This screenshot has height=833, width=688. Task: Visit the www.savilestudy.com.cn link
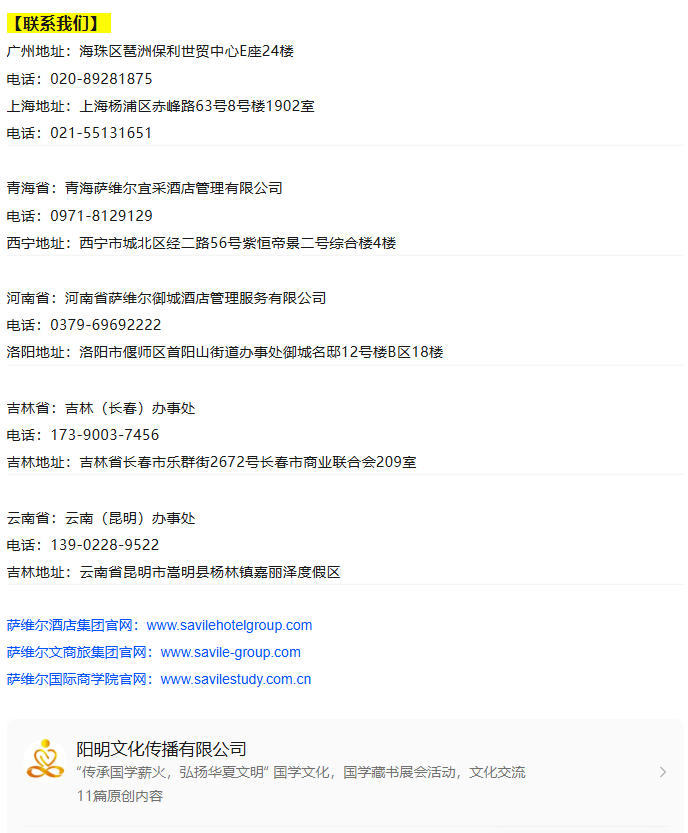coord(235,679)
